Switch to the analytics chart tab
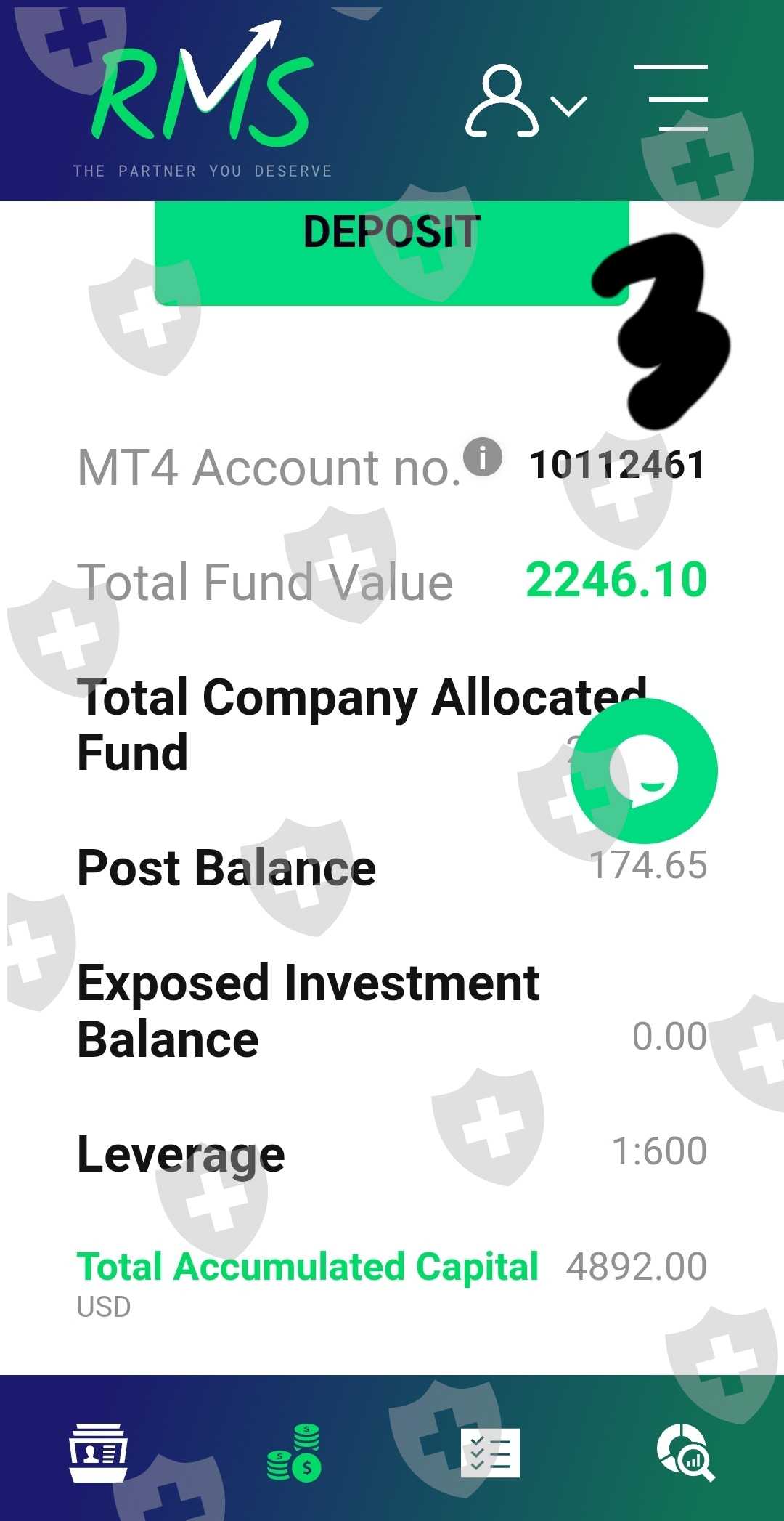Viewport: 784px width, 1521px height. [685, 1452]
